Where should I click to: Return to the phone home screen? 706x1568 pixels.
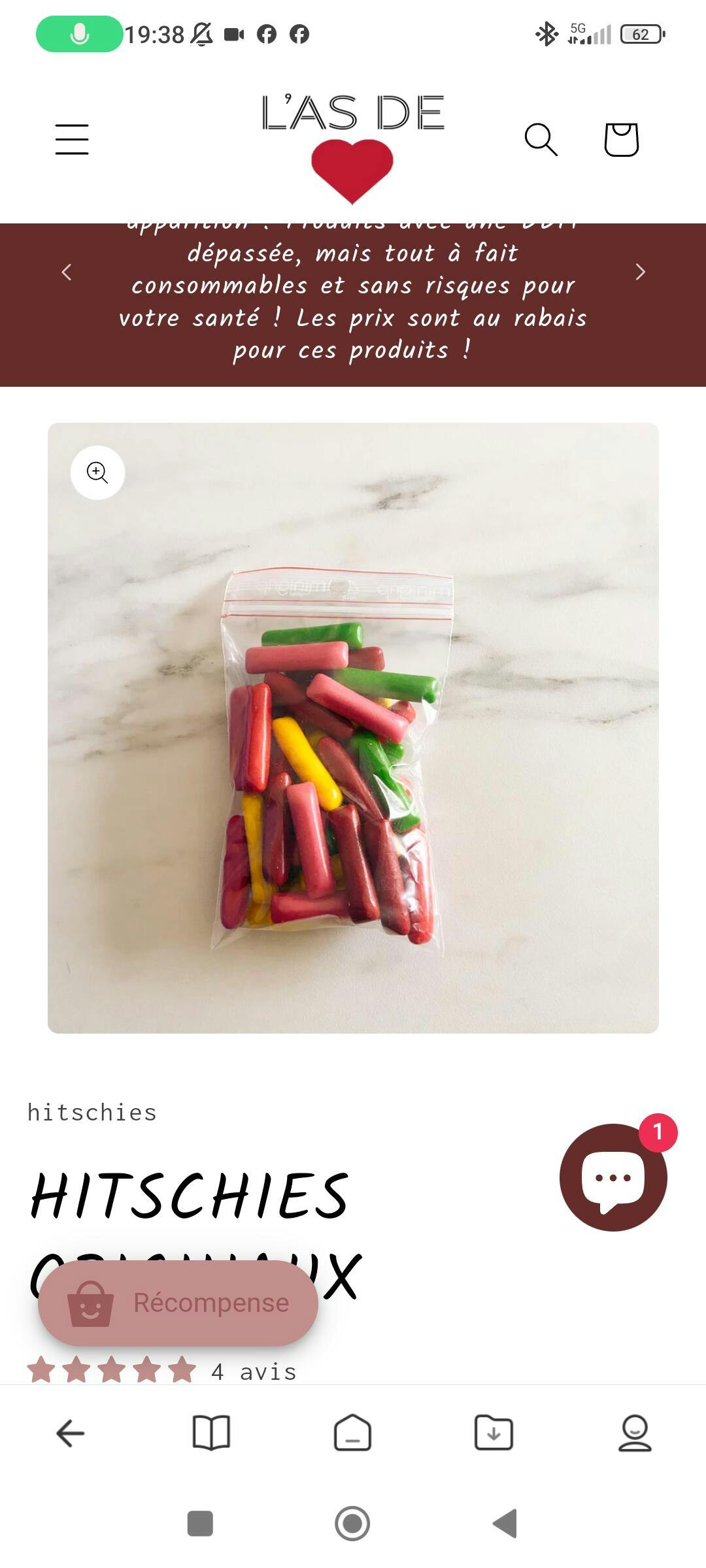pos(352,1524)
